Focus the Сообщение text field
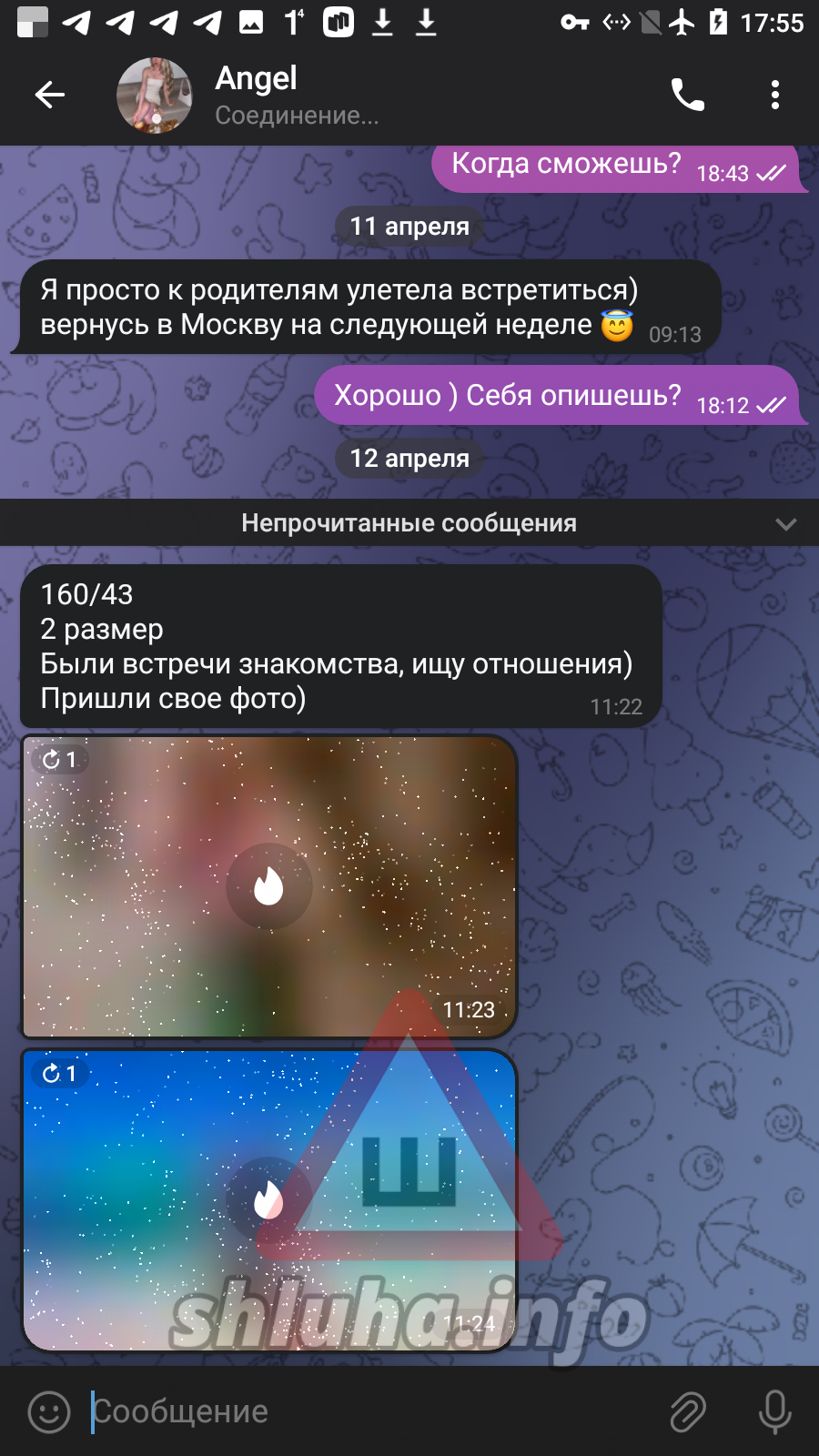The height and width of the screenshot is (1456, 819). coord(364,1411)
